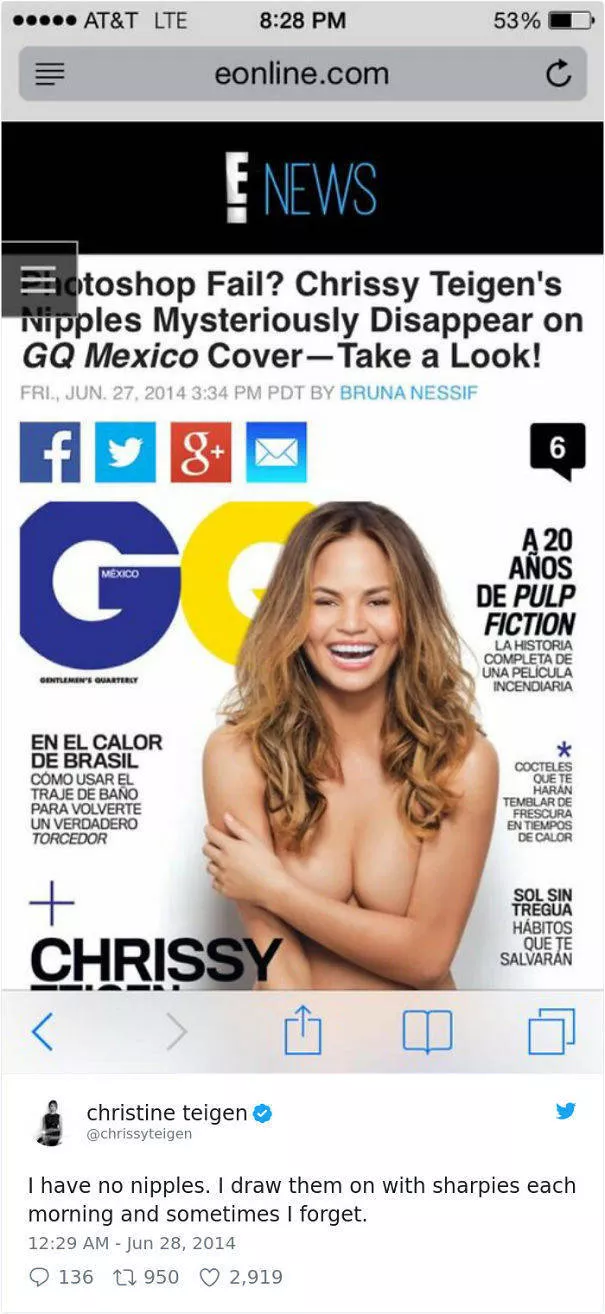
Task: Tap the eonline.com address bar
Action: coord(300,73)
